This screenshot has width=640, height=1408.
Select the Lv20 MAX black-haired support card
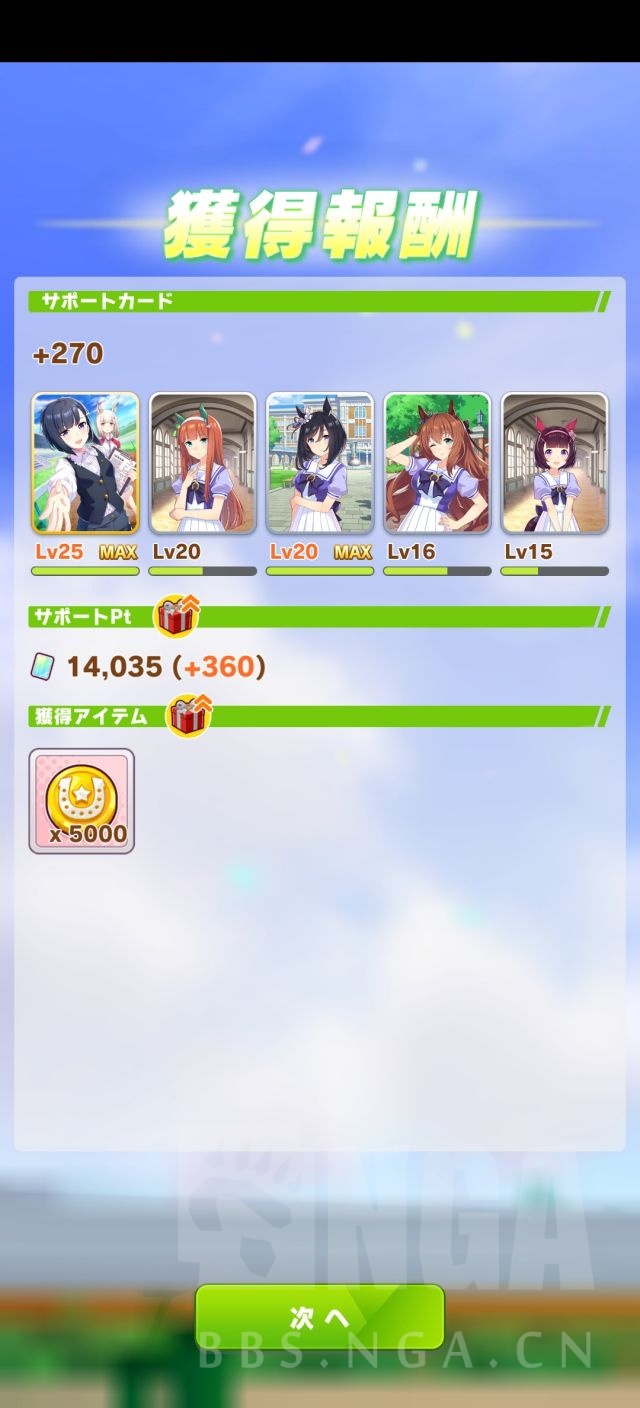(x=320, y=463)
